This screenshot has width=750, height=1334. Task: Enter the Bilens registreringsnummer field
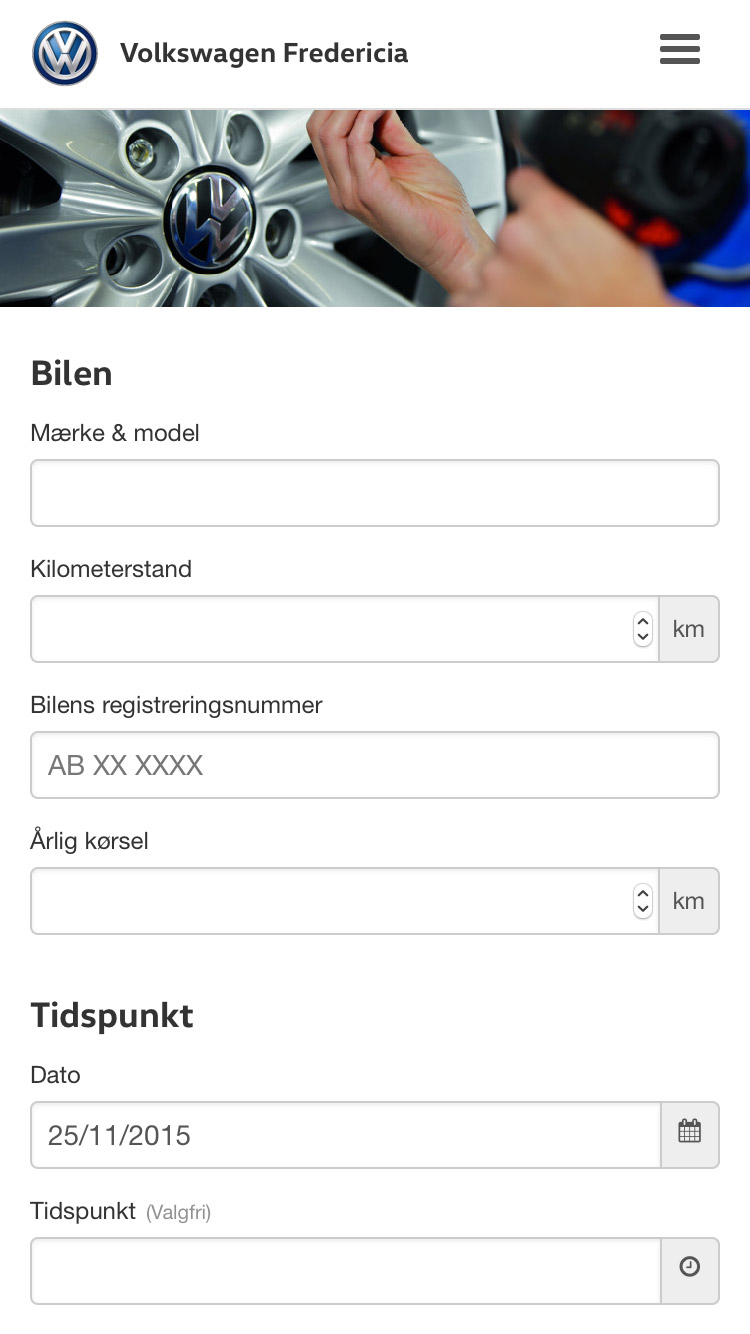[375, 765]
